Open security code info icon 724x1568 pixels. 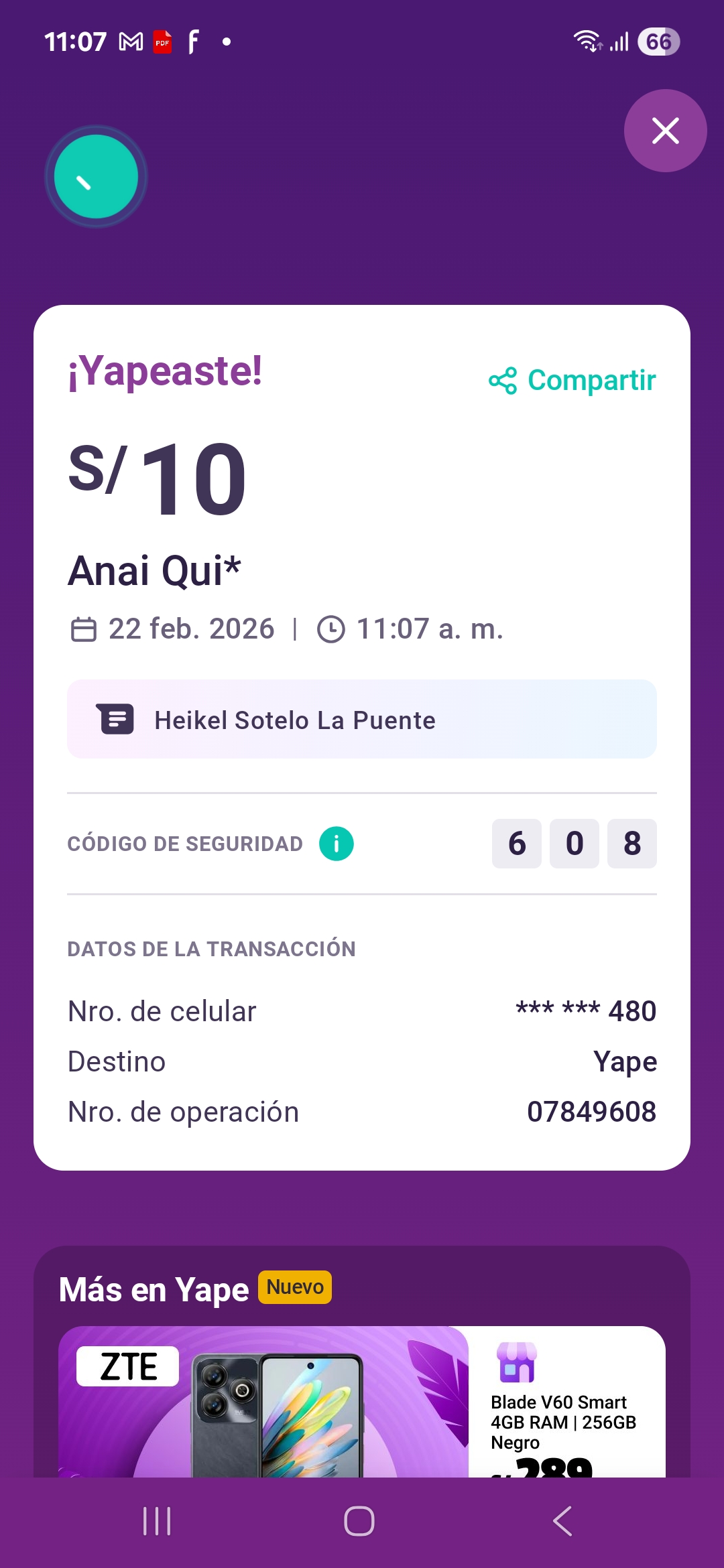(x=337, y=844)
